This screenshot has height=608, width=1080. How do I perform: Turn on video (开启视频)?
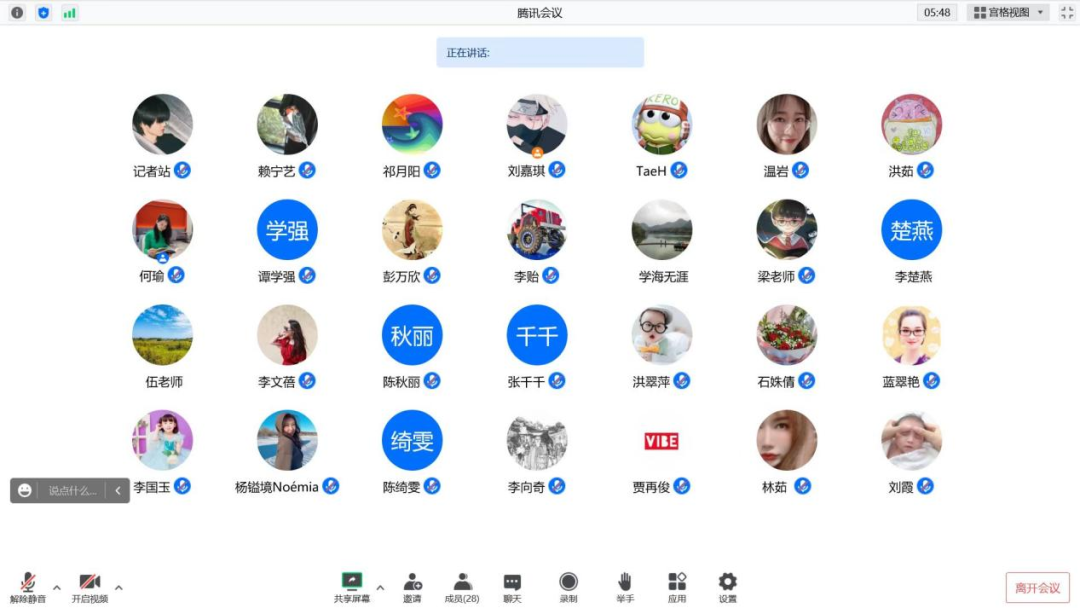point(89,585)
